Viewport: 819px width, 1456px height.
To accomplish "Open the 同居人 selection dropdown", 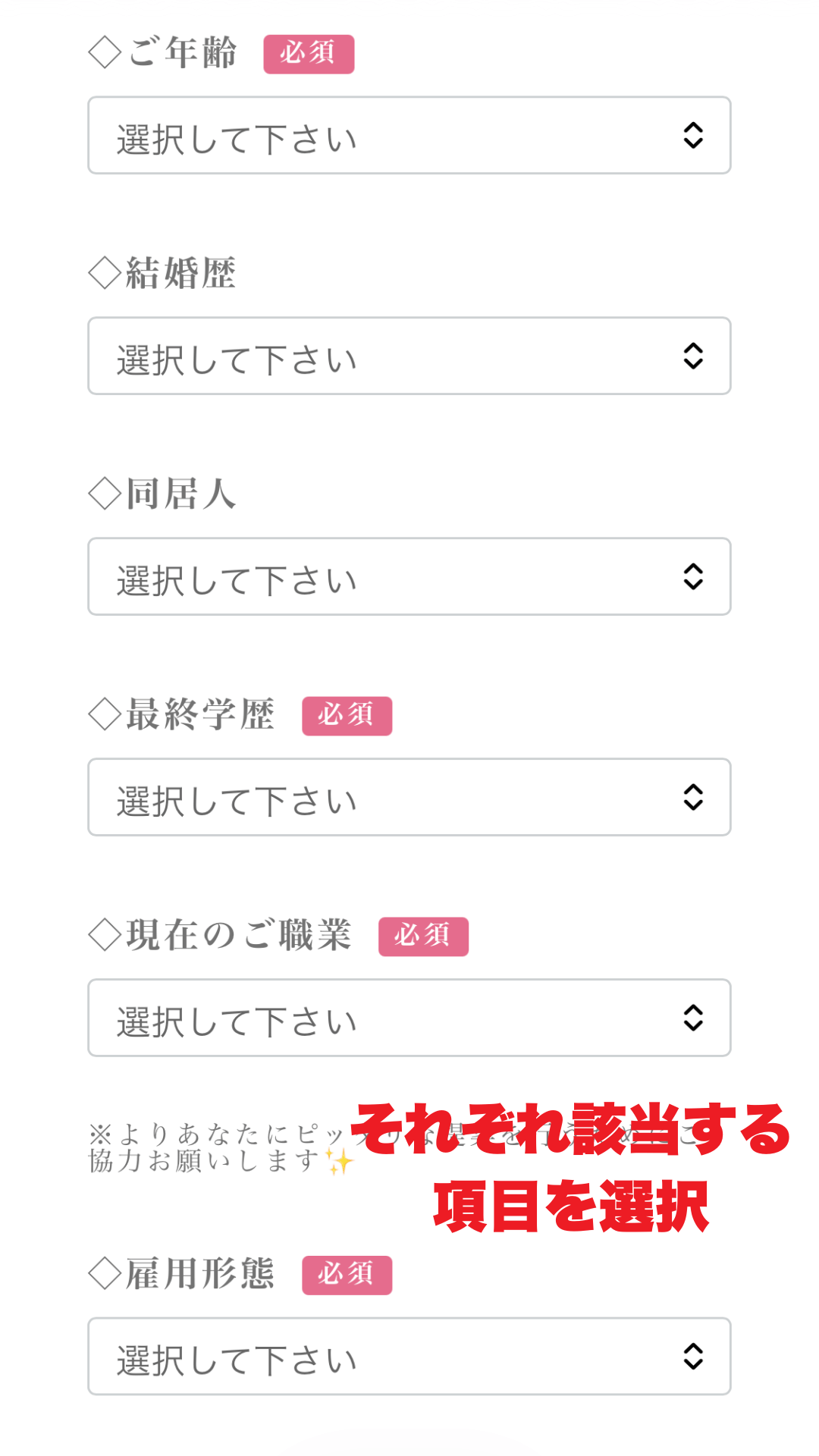I will pos(409,576).
